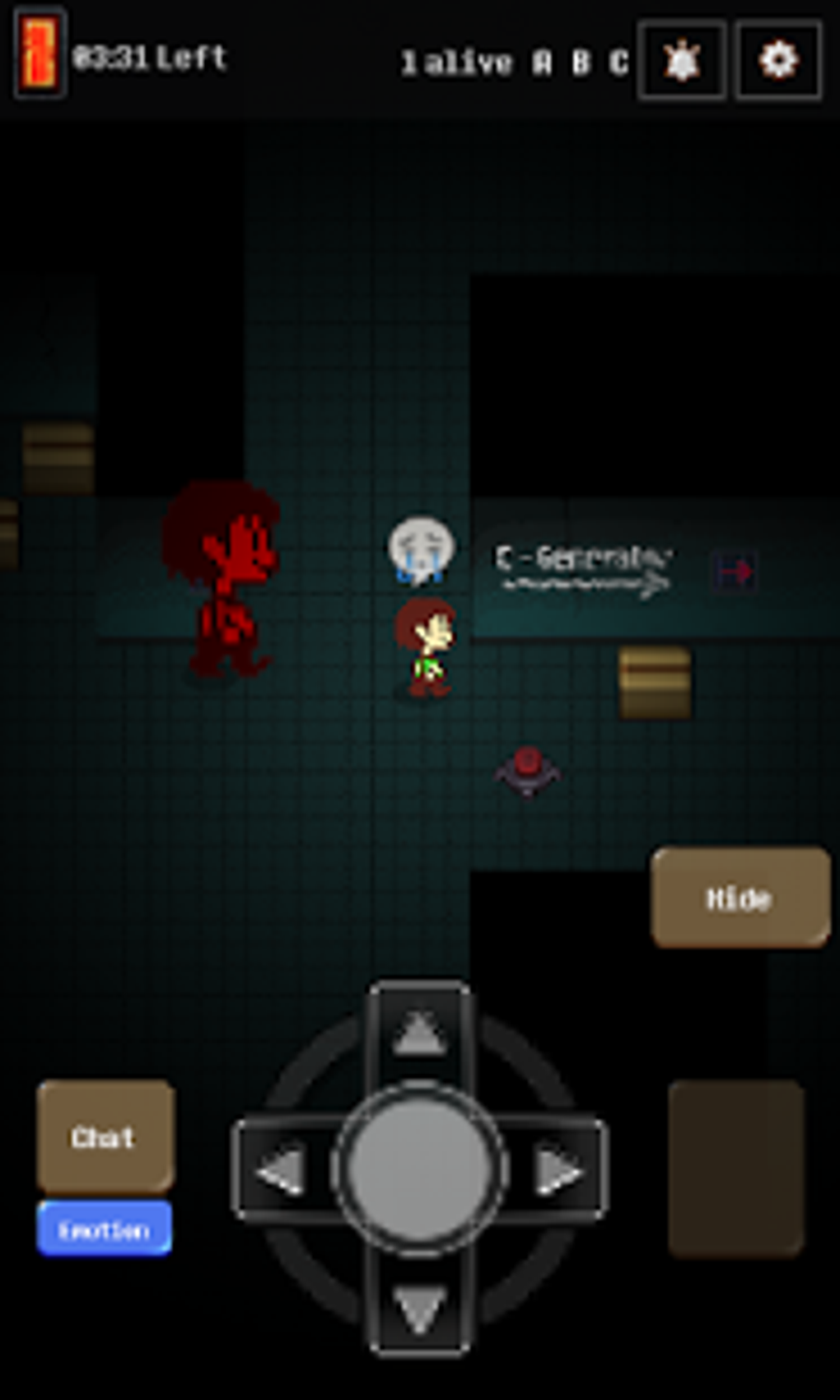Open the Emotion menu

105,1230
